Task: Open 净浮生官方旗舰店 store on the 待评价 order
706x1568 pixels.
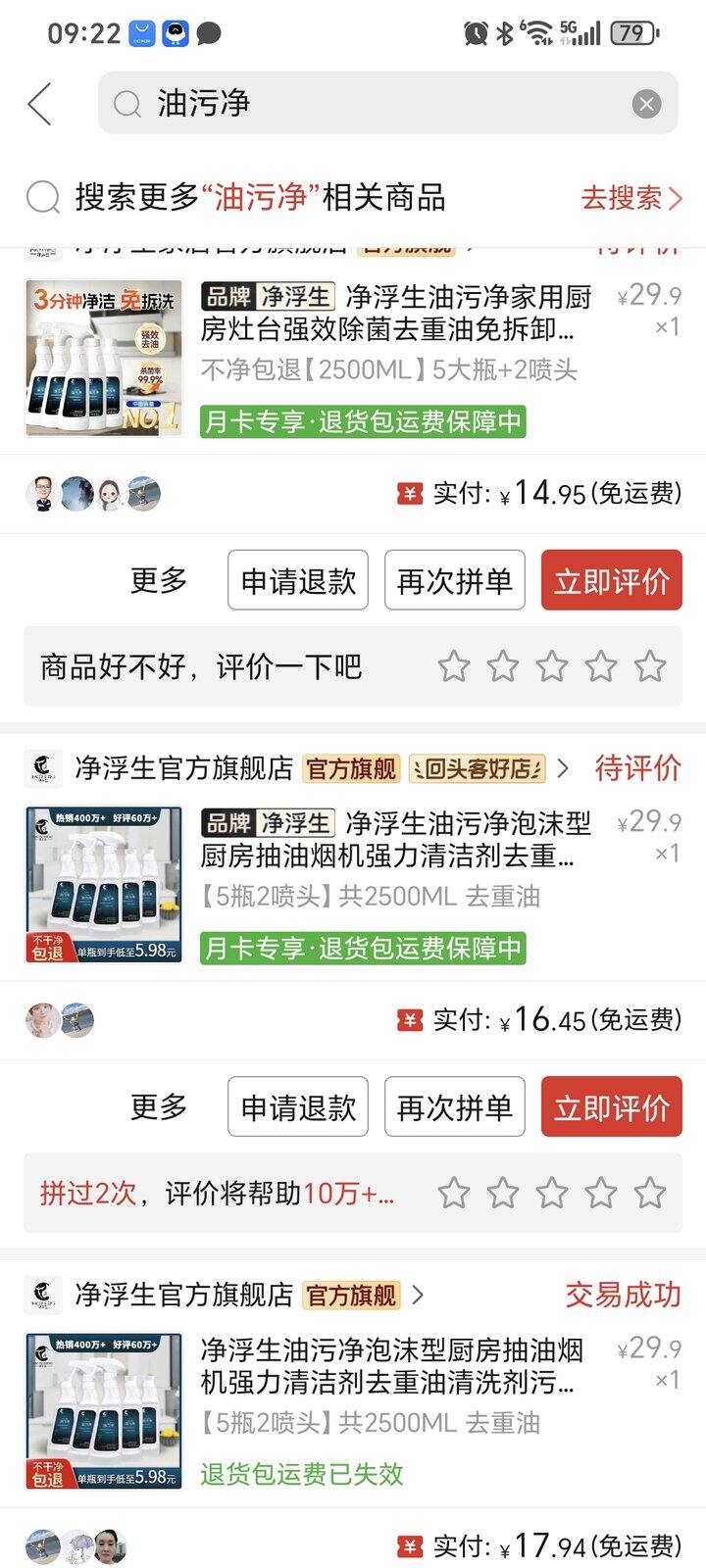Action: click(x=184, y=769)
